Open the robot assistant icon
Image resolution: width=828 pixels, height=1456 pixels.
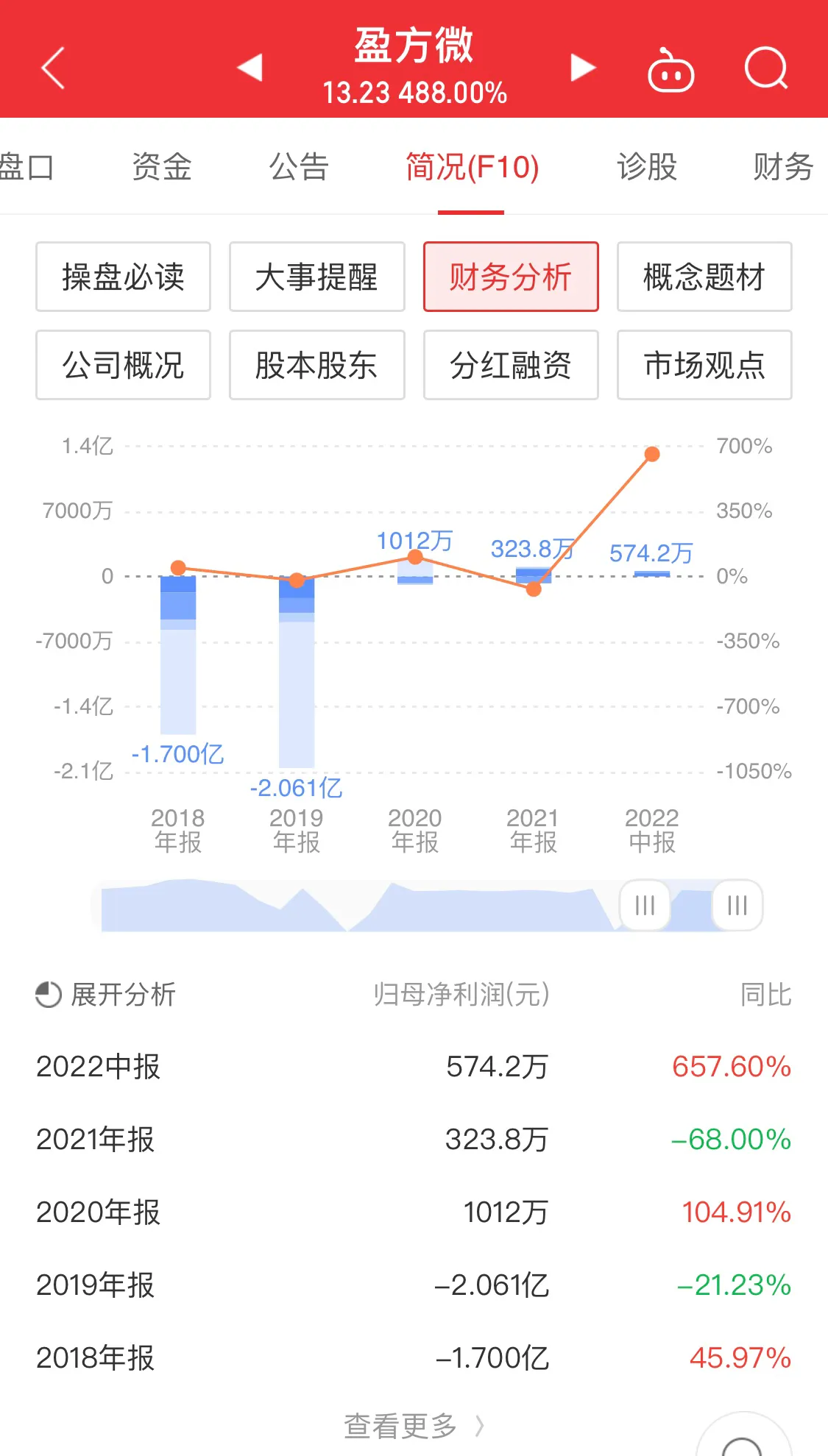coord(670,71)
